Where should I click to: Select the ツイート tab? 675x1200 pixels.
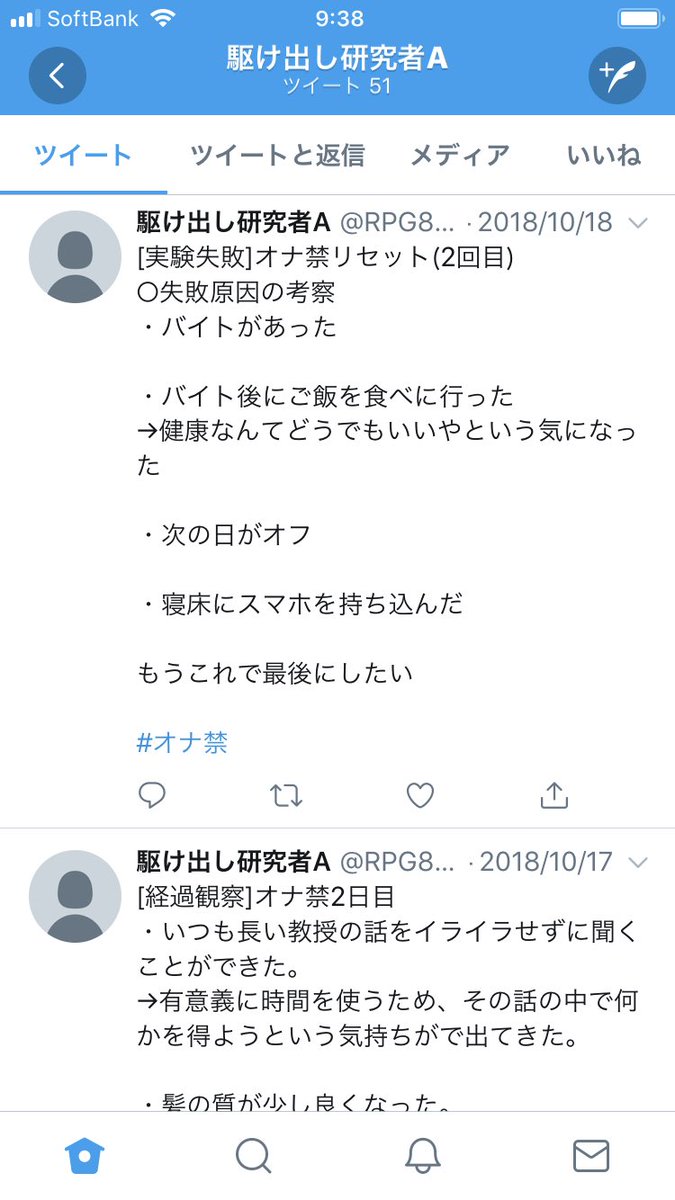coord(83,155)
